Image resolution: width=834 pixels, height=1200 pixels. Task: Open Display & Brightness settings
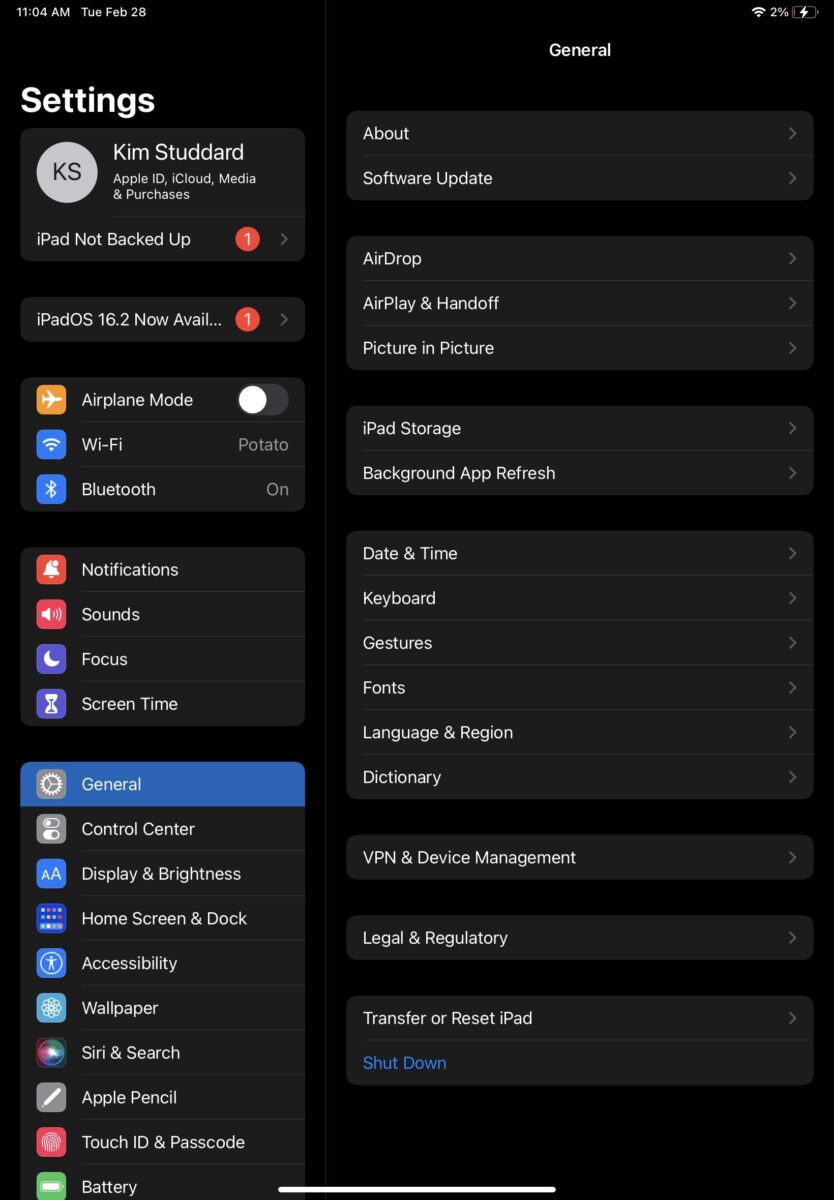162,874
